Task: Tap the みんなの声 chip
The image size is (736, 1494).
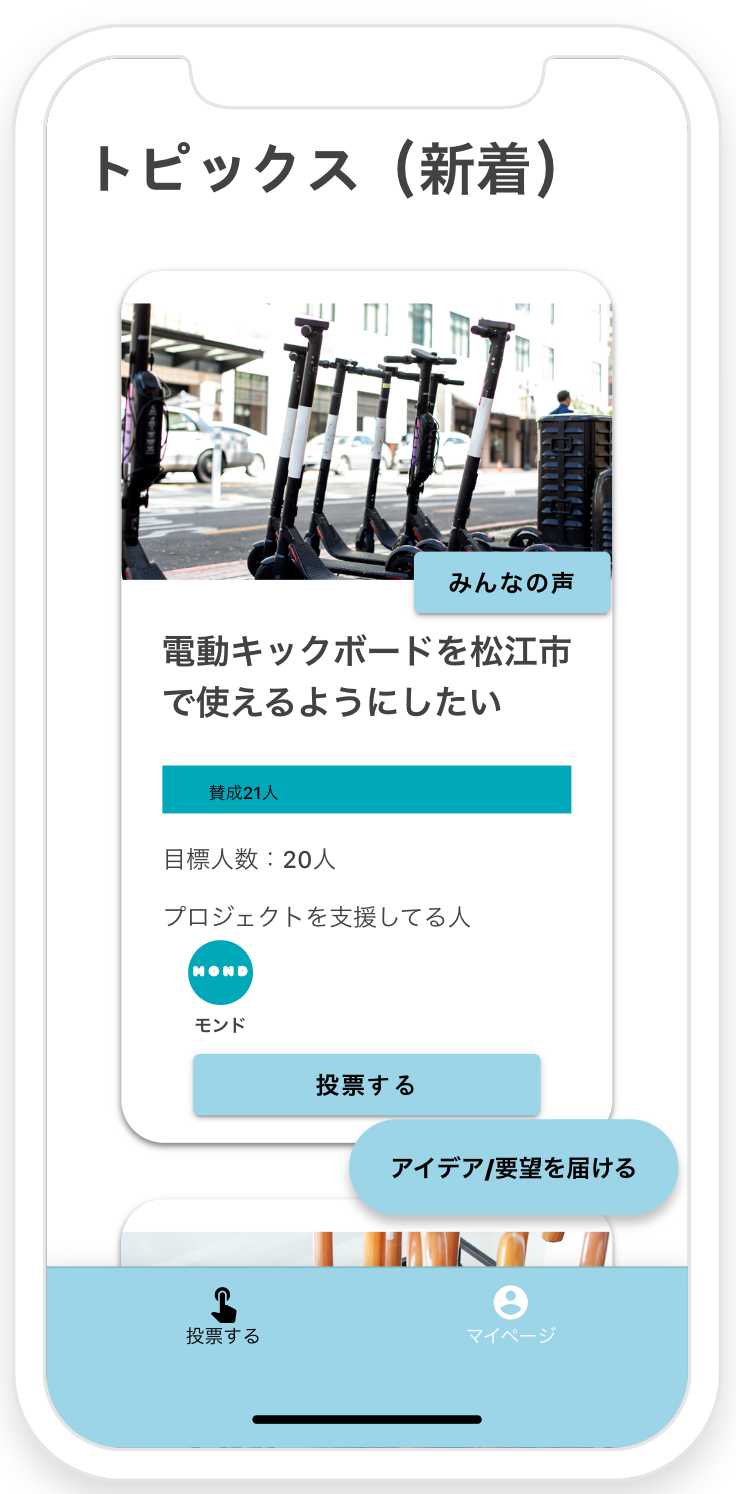Action: pyautogui.click(x=511, y=583)
